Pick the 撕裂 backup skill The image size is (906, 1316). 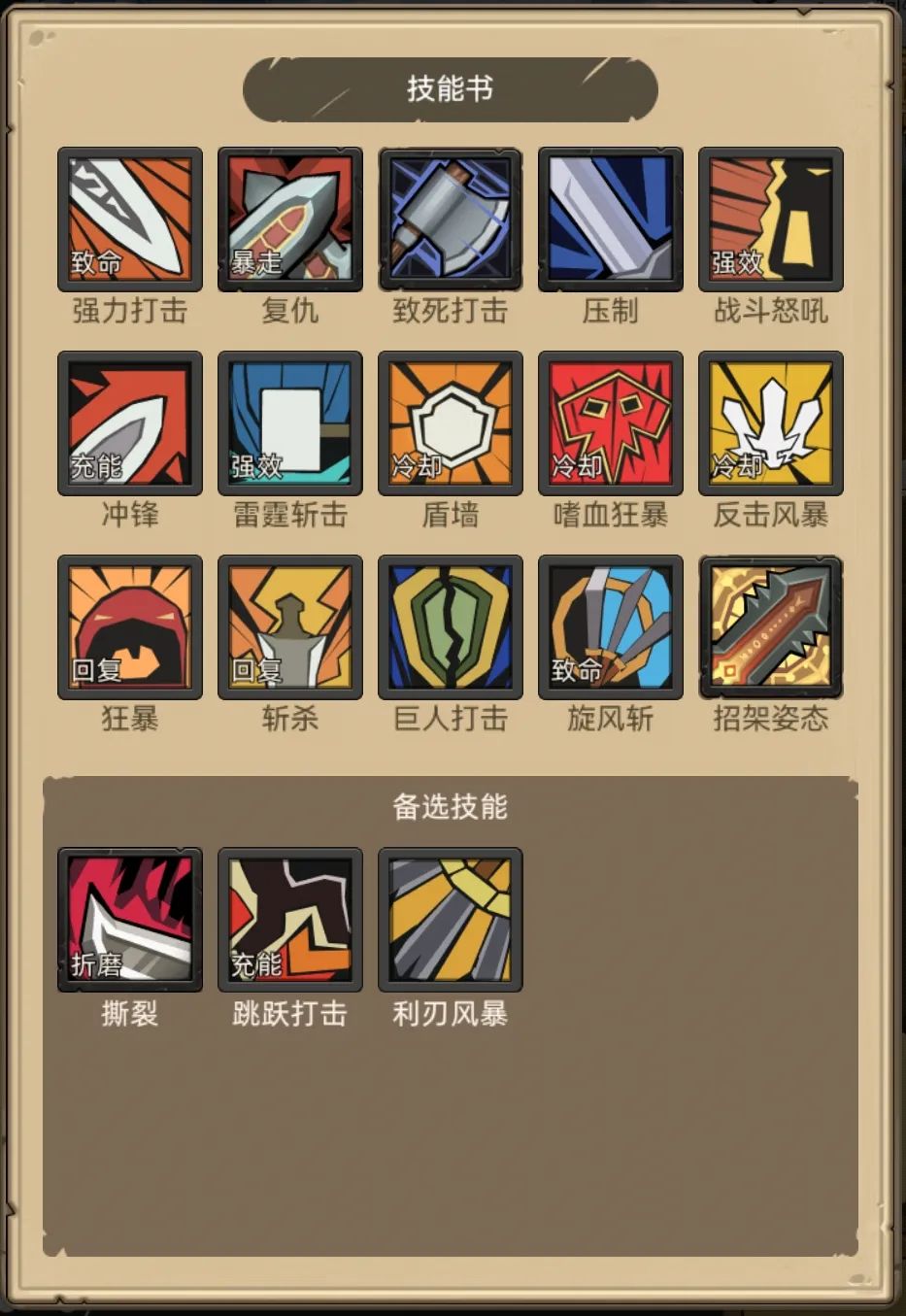(x=130, y=920)
